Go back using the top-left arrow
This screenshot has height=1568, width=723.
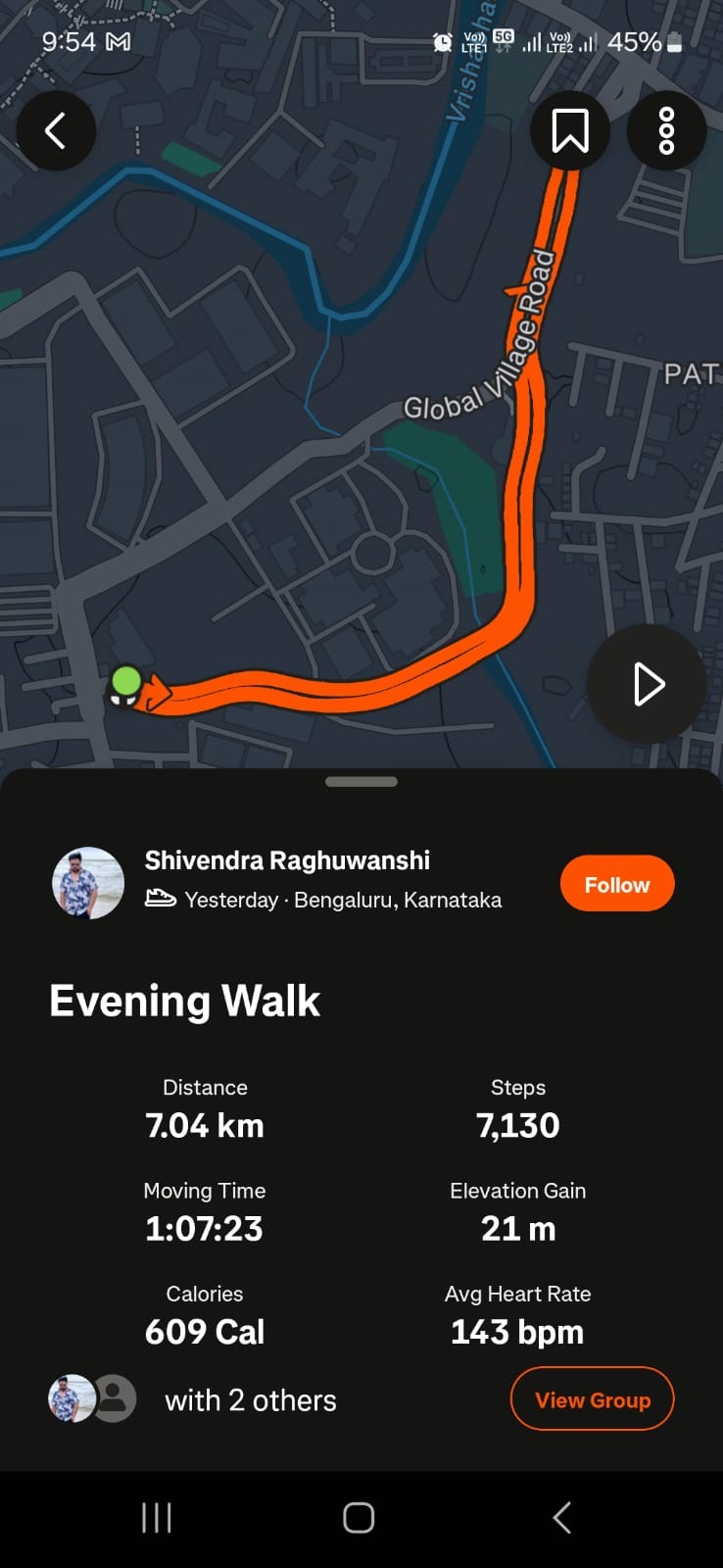coord(56,130)
